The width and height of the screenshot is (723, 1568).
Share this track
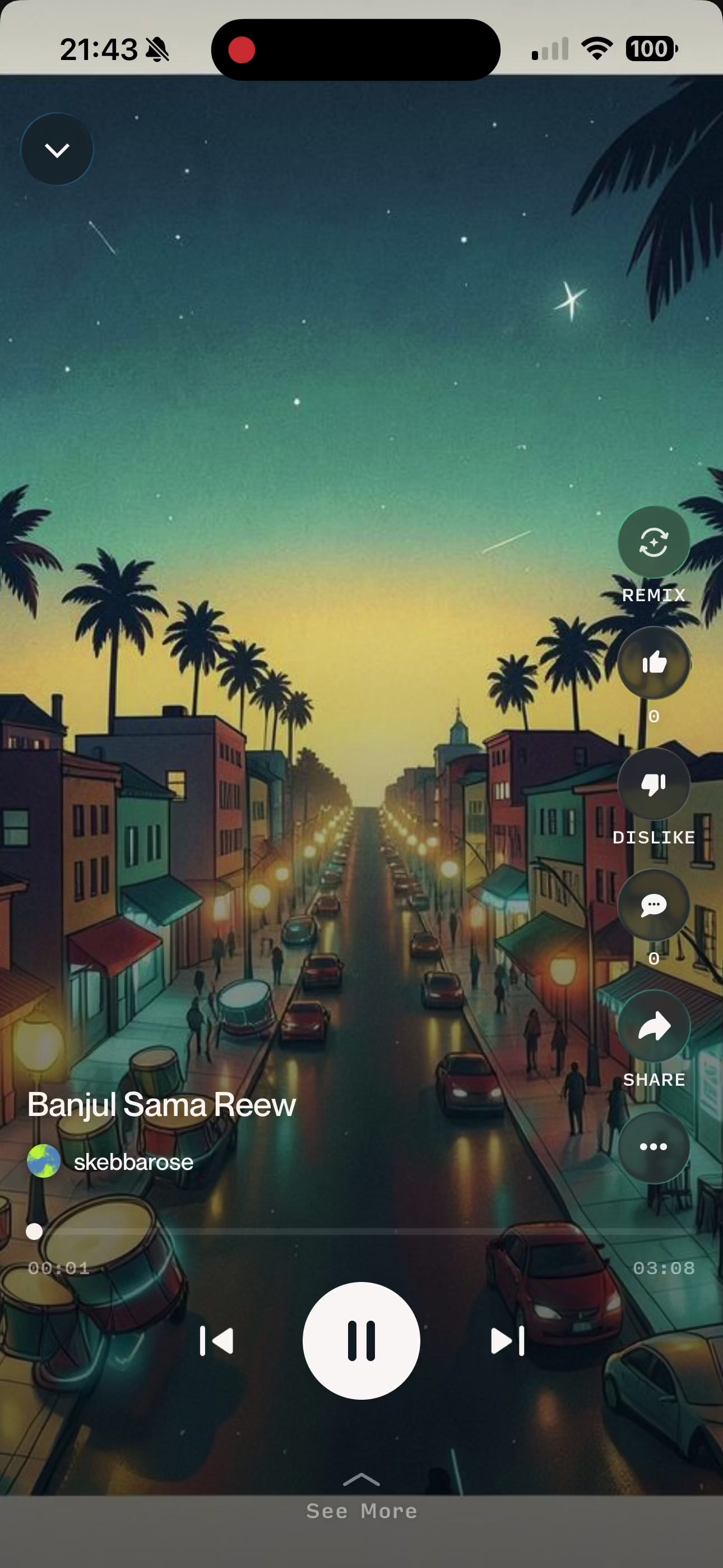(654, 1026)
